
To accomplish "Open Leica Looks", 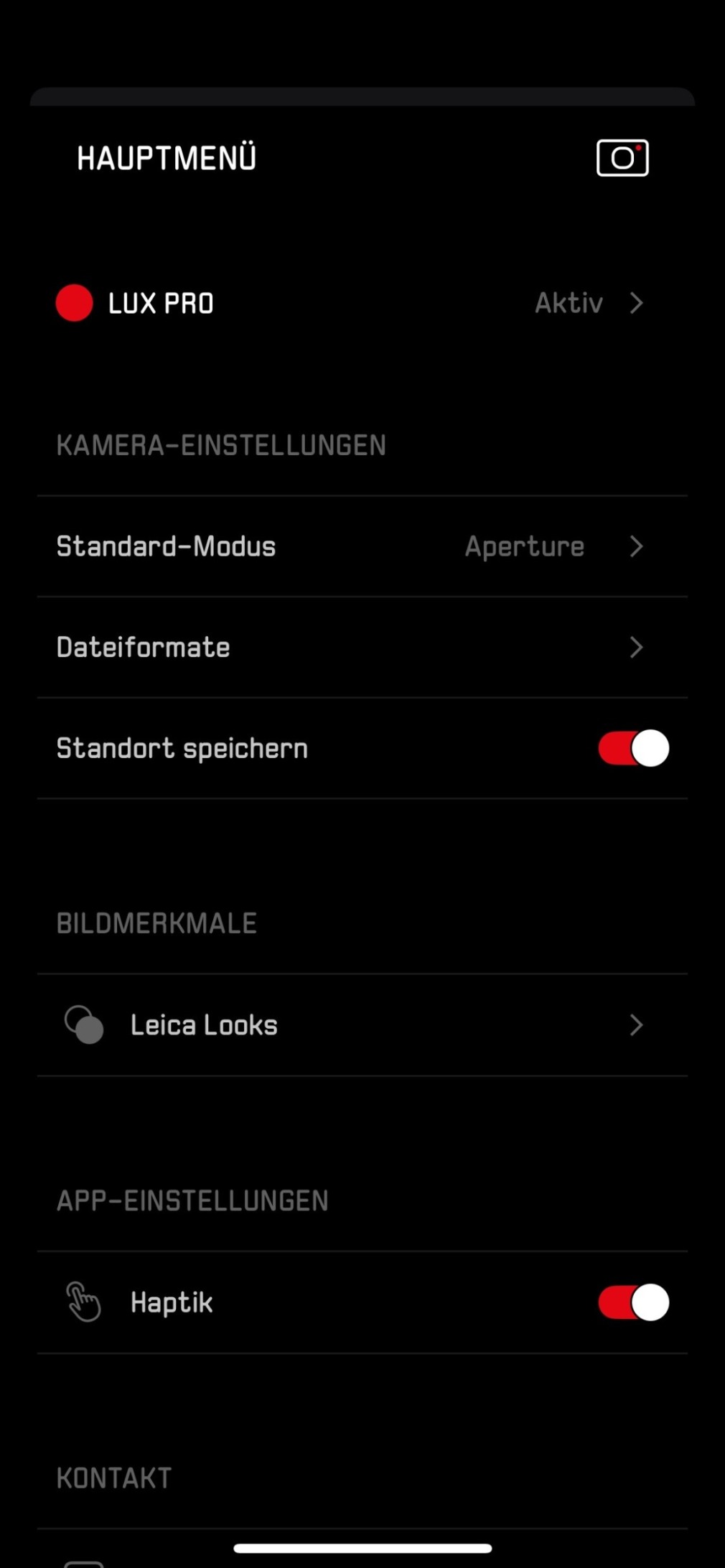I will [350, 1025].
